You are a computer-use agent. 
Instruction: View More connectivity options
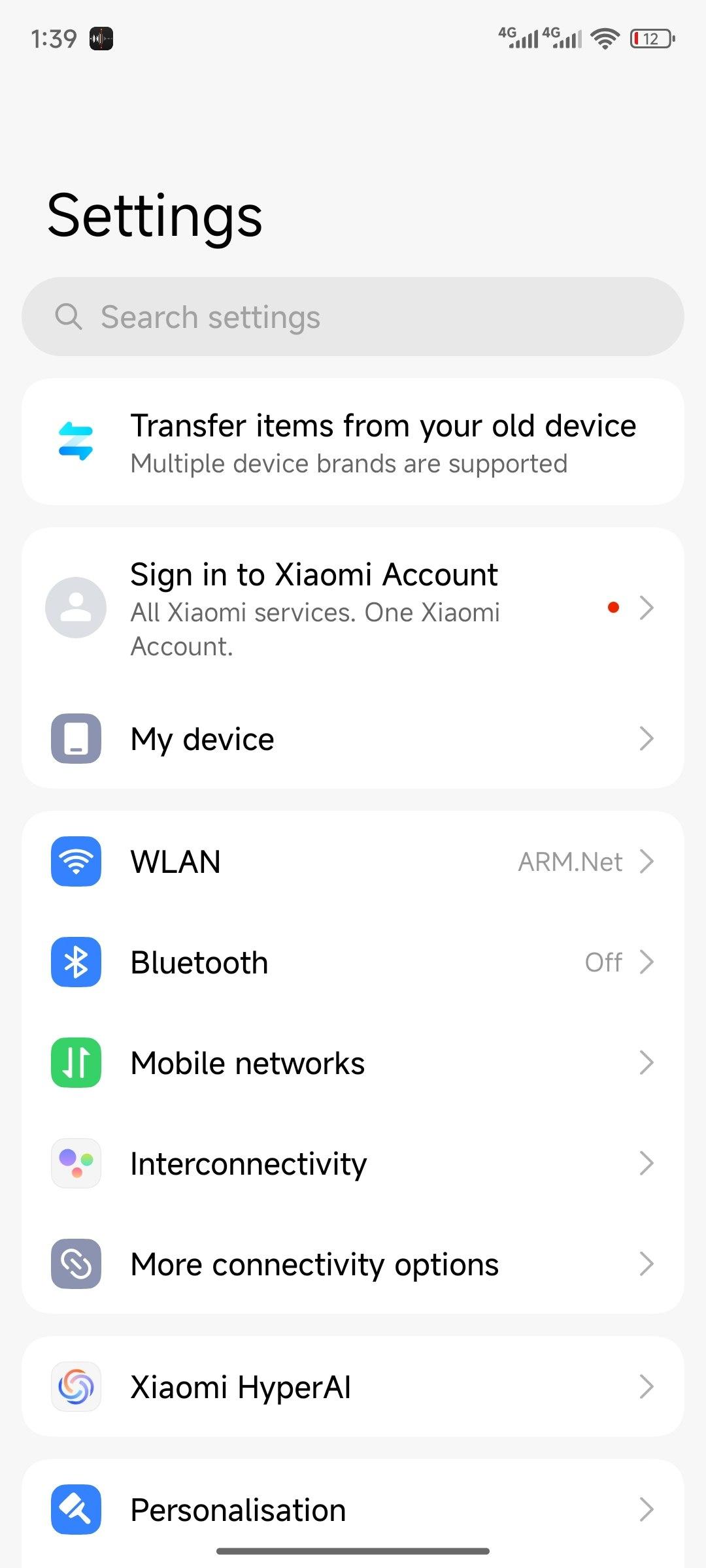point(353,1264)
